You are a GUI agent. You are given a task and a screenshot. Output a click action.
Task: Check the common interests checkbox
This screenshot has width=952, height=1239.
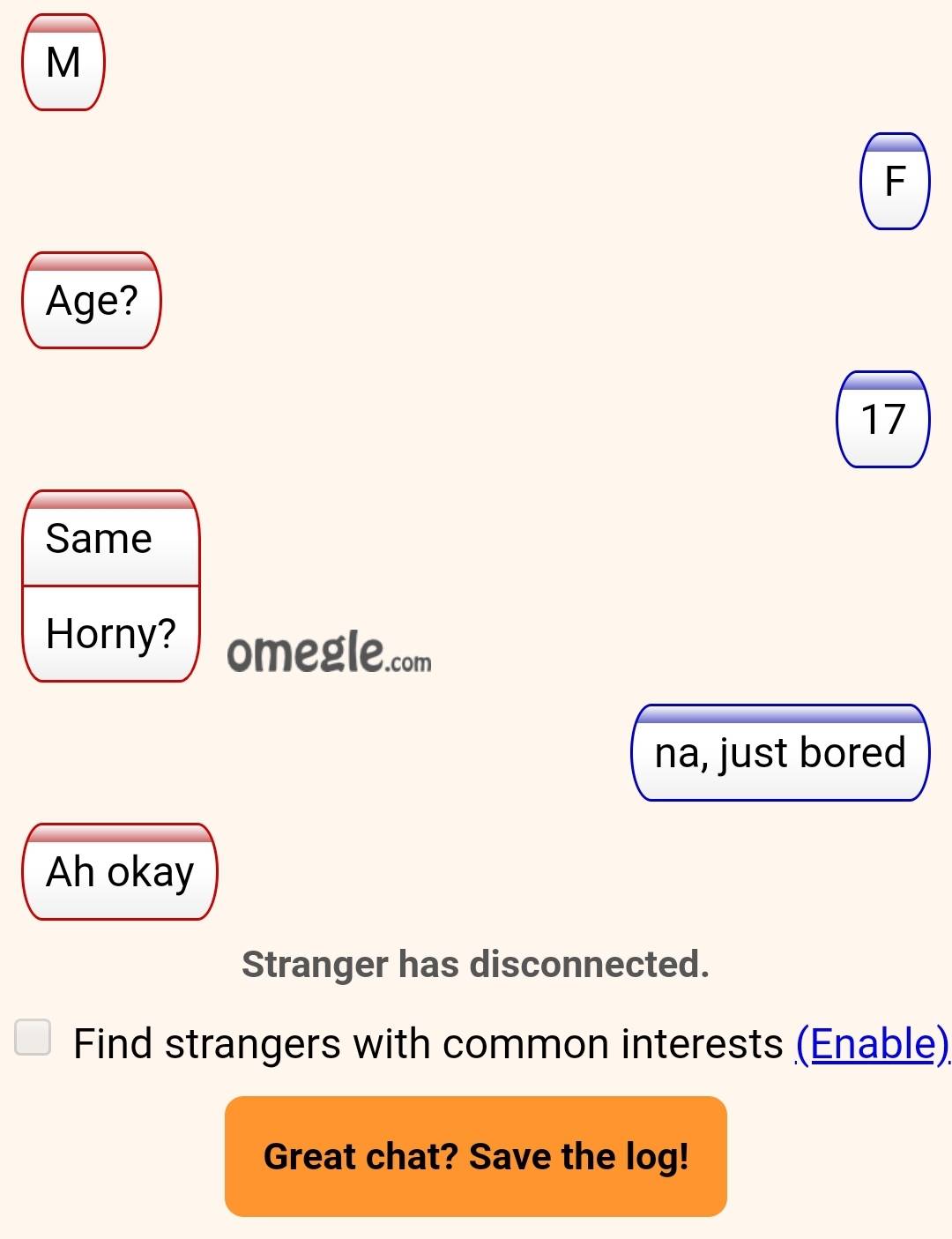32,1041
